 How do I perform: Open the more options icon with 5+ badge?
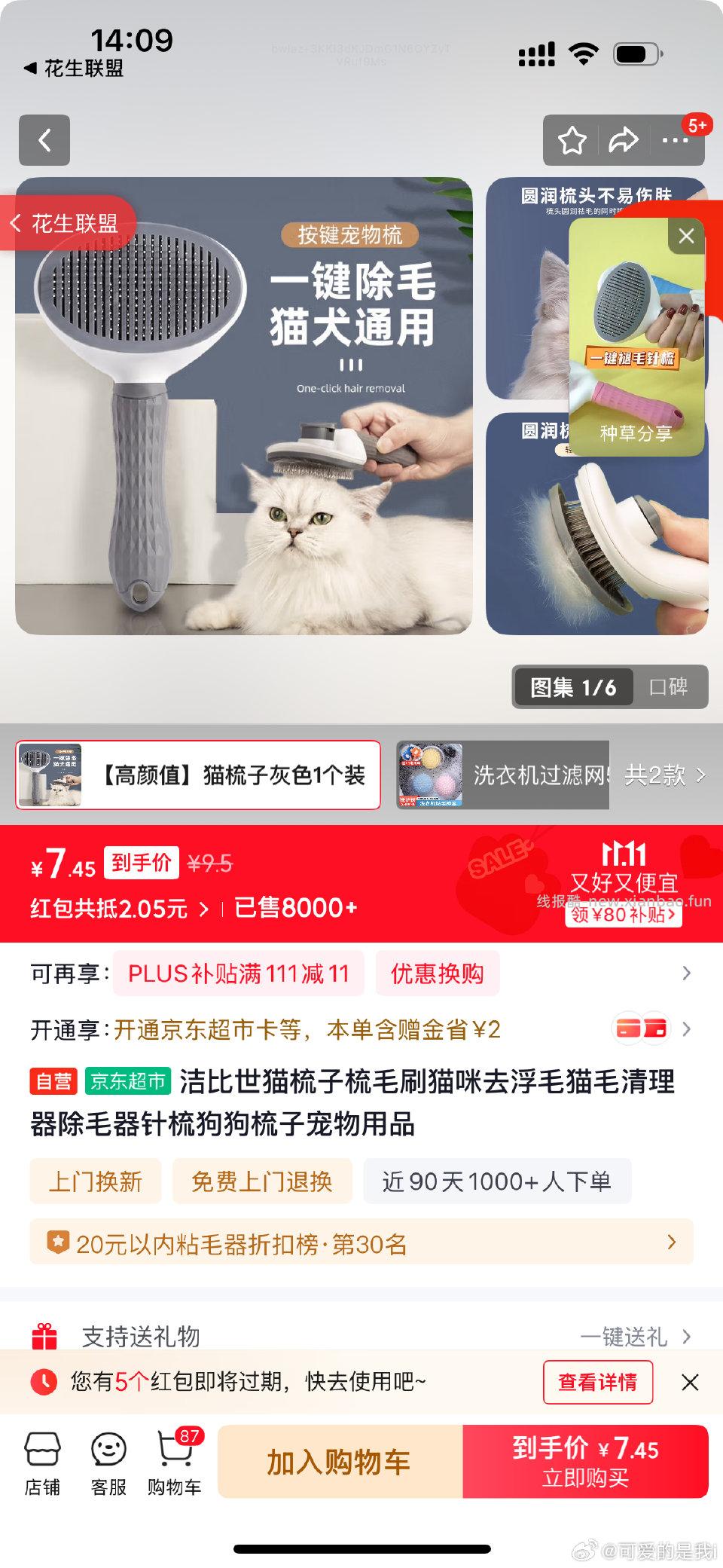(673, 139)
